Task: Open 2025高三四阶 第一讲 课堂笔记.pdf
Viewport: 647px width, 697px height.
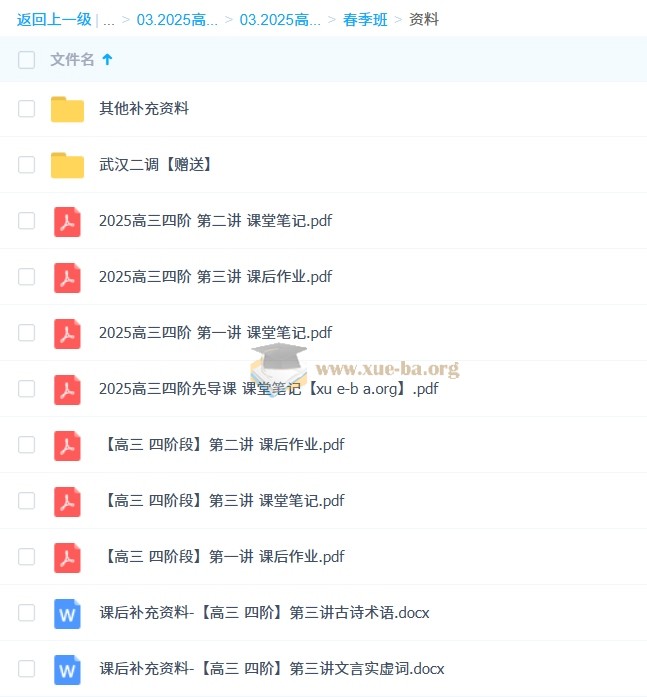Action: (215, 333)
